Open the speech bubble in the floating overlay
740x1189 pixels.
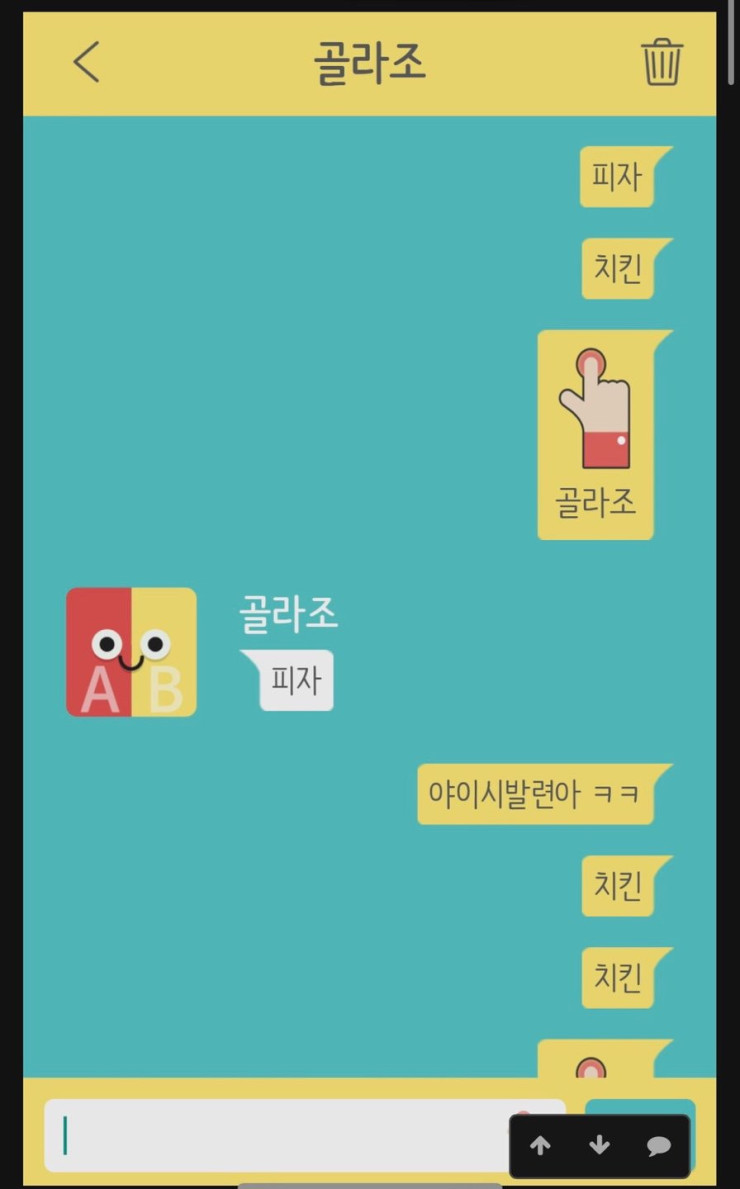658,1146
